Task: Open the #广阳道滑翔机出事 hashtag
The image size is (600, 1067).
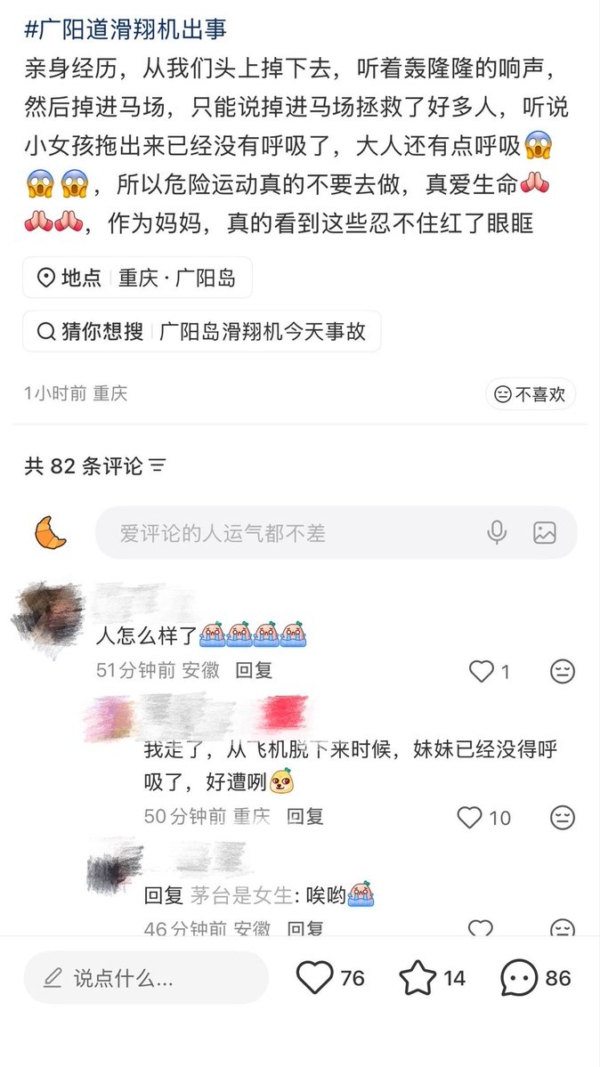Action: 125,29
